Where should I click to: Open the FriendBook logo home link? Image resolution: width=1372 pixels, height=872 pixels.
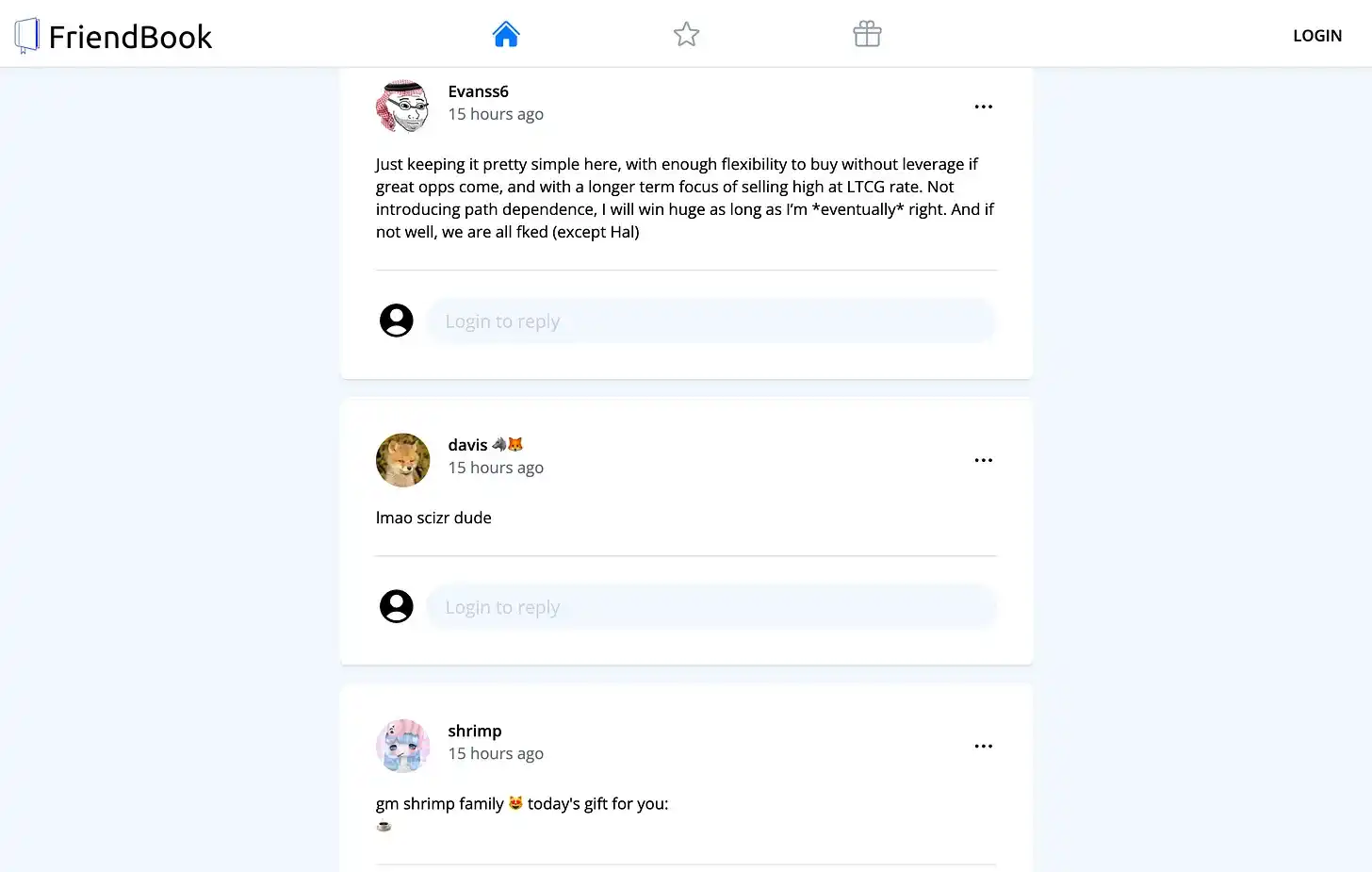coord(114,36)
